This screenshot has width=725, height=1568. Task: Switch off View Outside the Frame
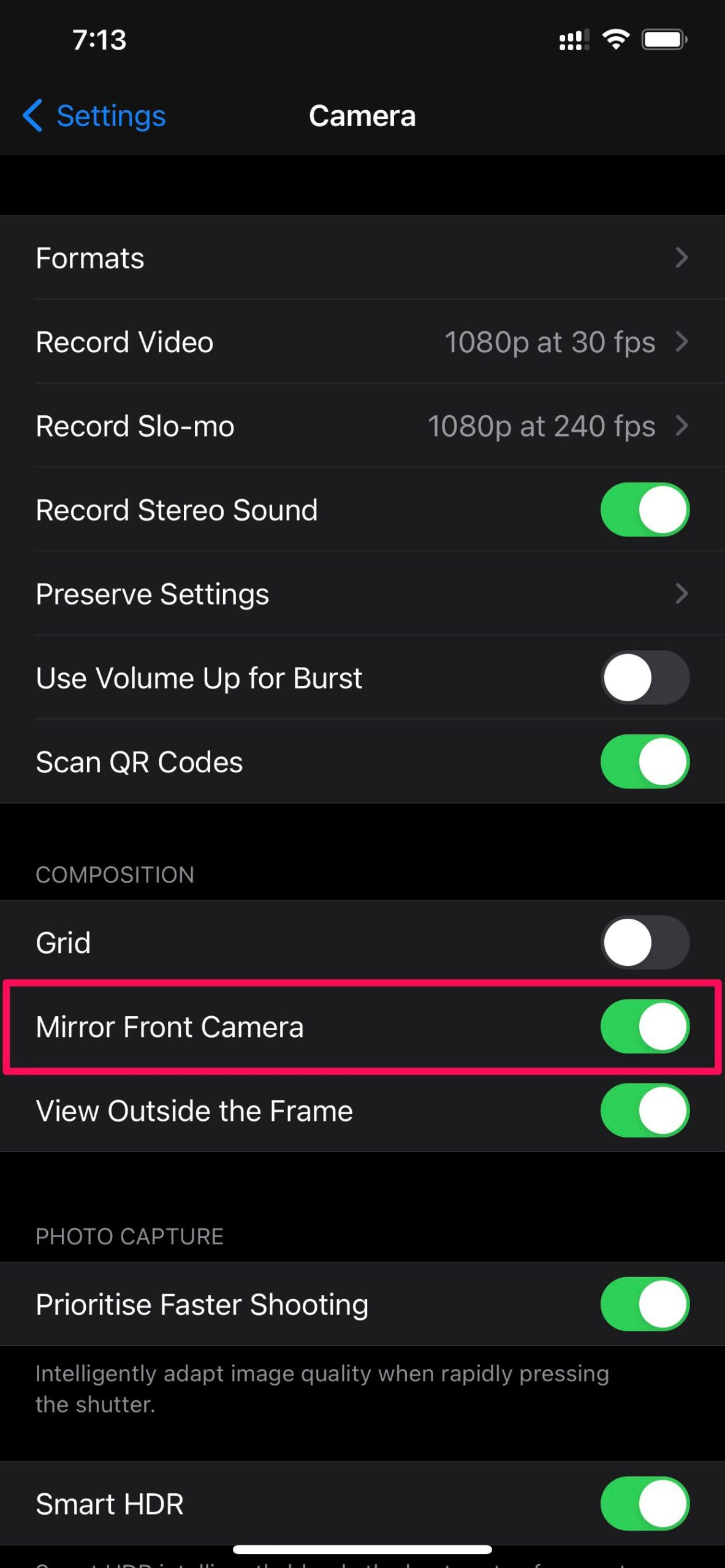pos(644,1110)
